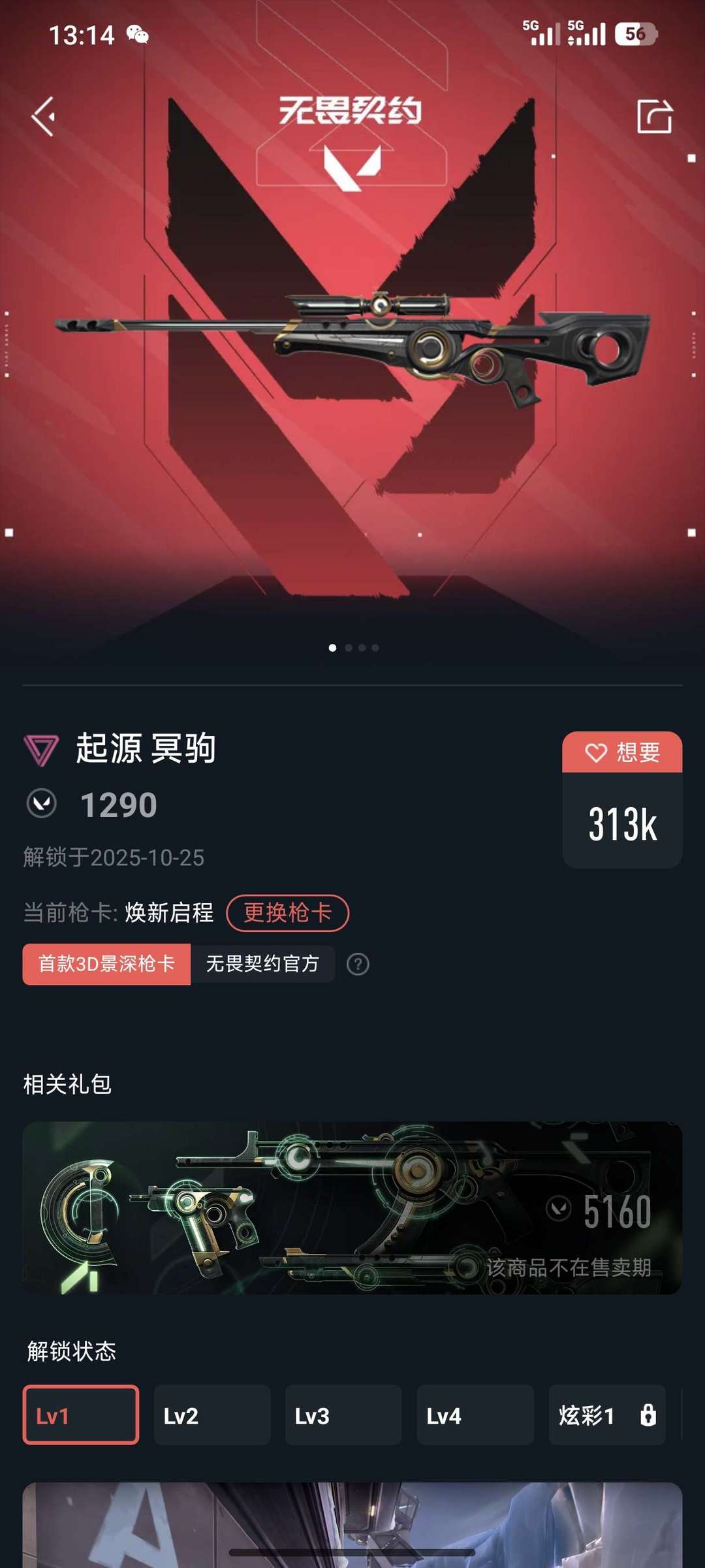Switch to Lv3 level
The height and width of the screenshot is (1568, 705).
coord(343,1415)
